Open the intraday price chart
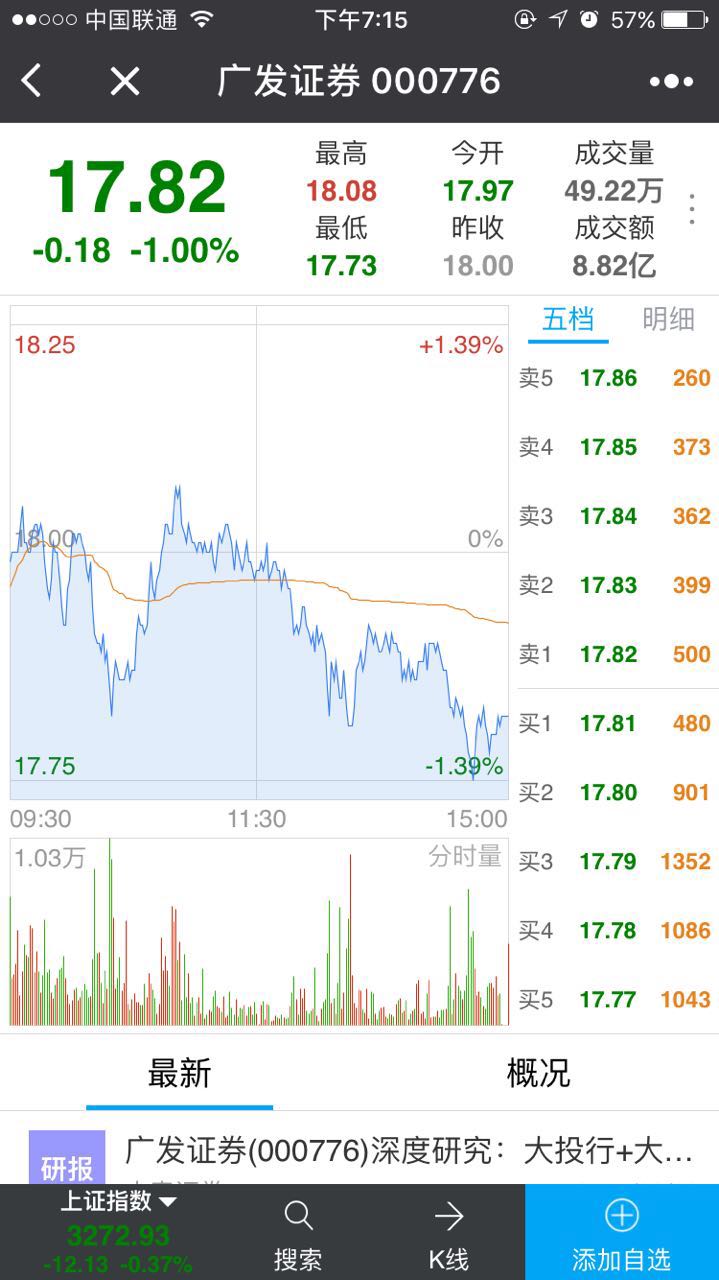The height and width of the screenshot is (1280, 719). click(259, 552)
